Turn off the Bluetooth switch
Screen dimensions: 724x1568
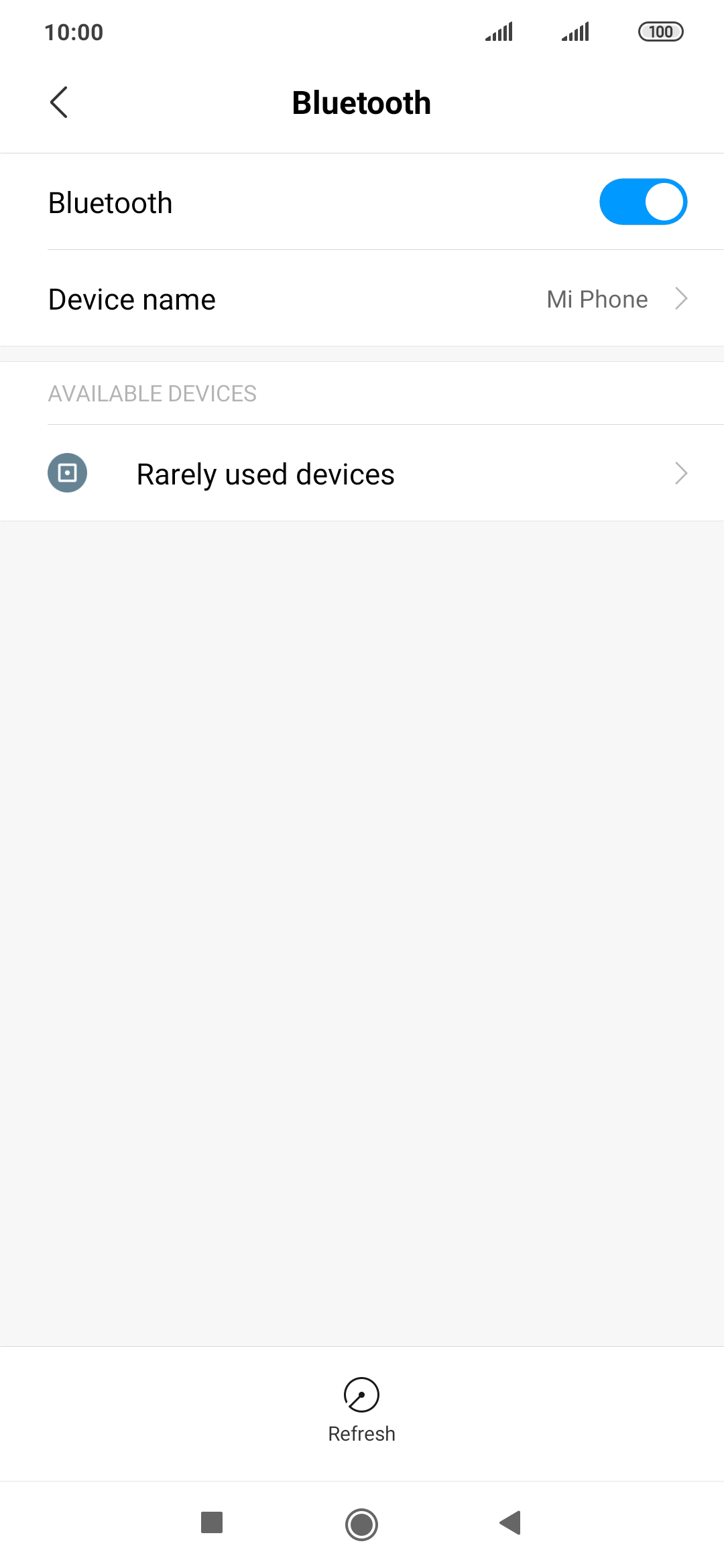[x=643, y=202]
